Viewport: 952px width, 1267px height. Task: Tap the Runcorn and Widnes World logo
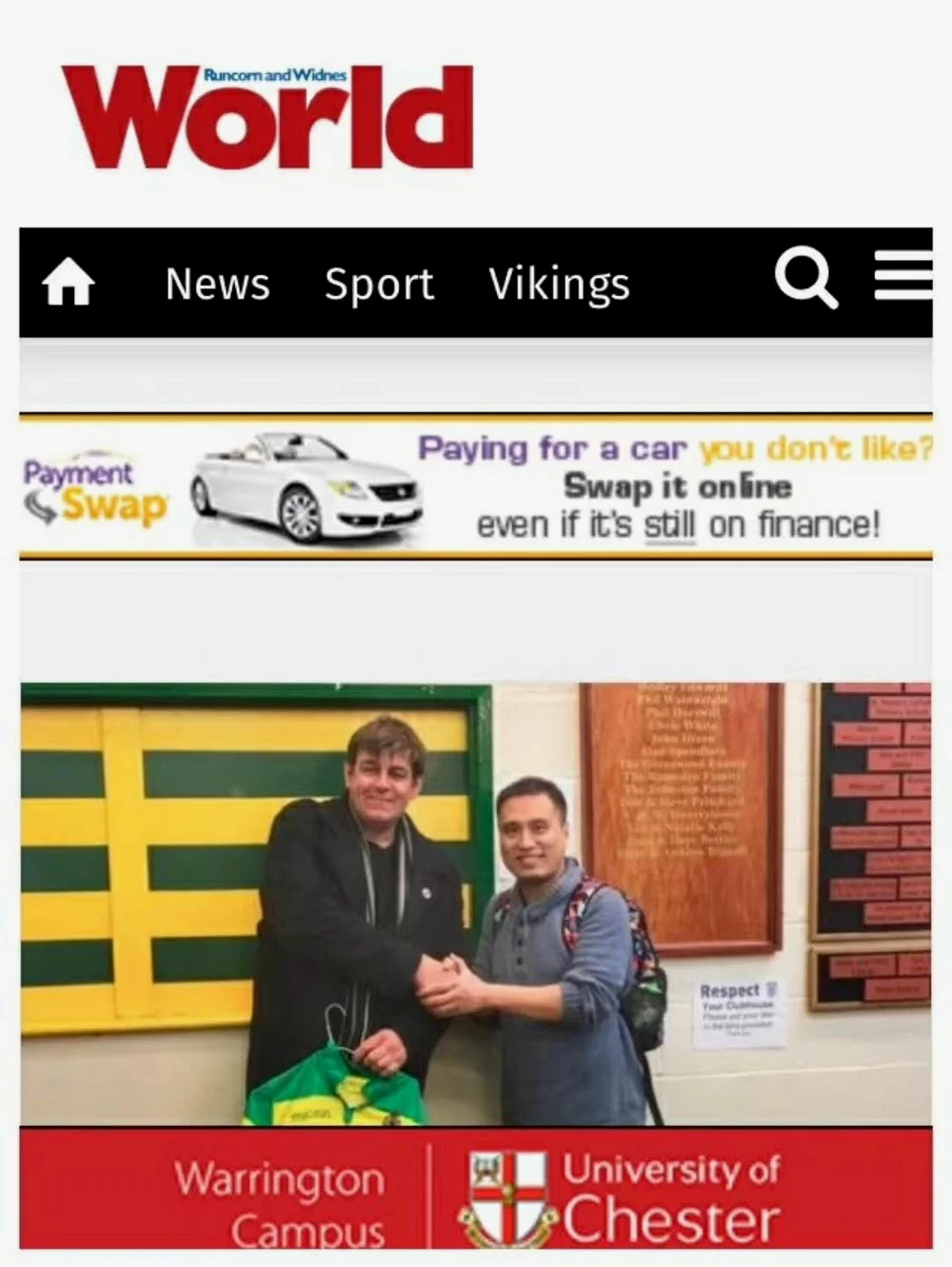tap(268, 118)
